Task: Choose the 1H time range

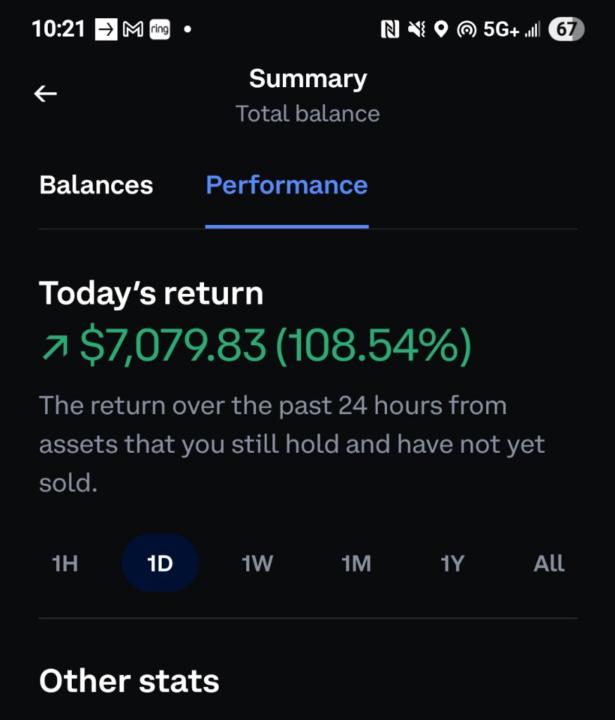Action: [64, 564]
